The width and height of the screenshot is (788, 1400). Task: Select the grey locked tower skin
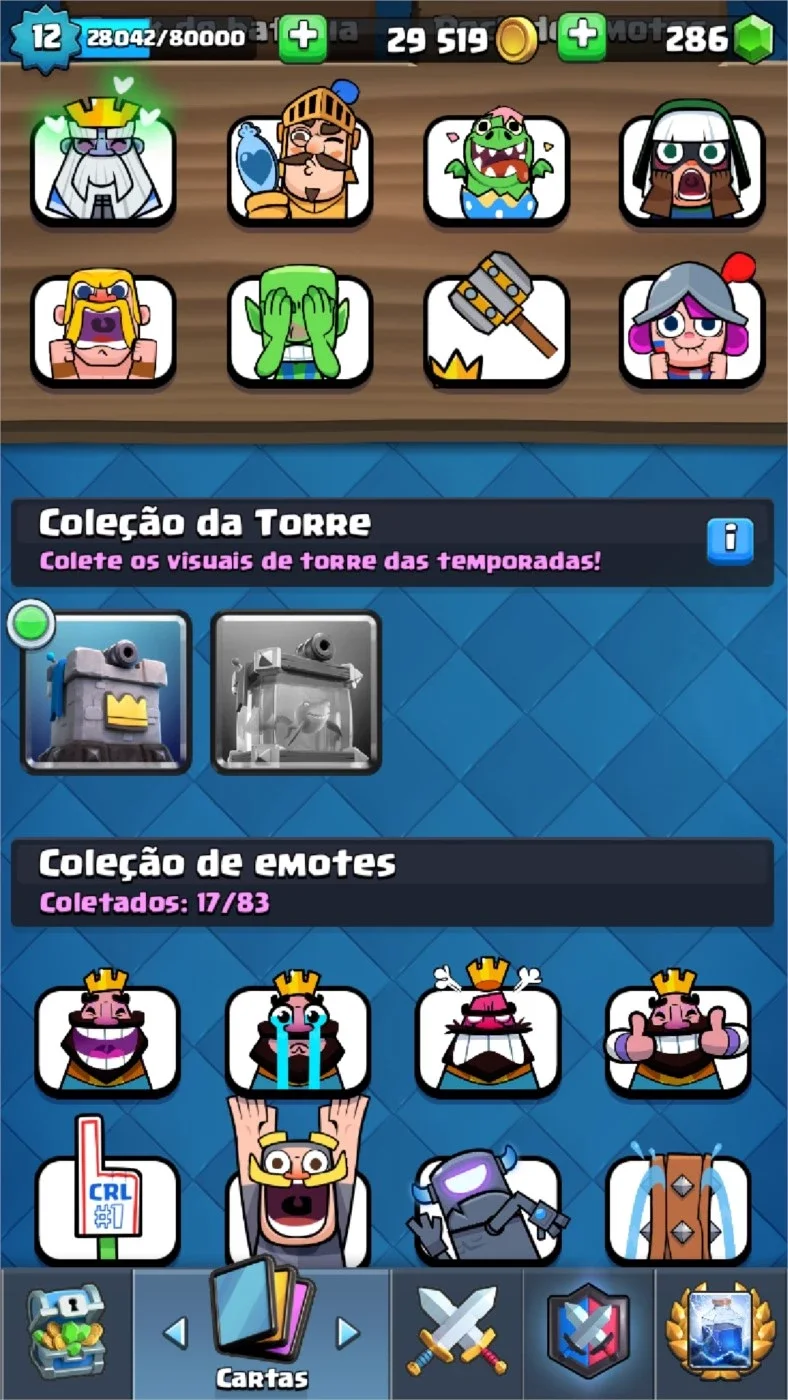pos(296,692)
